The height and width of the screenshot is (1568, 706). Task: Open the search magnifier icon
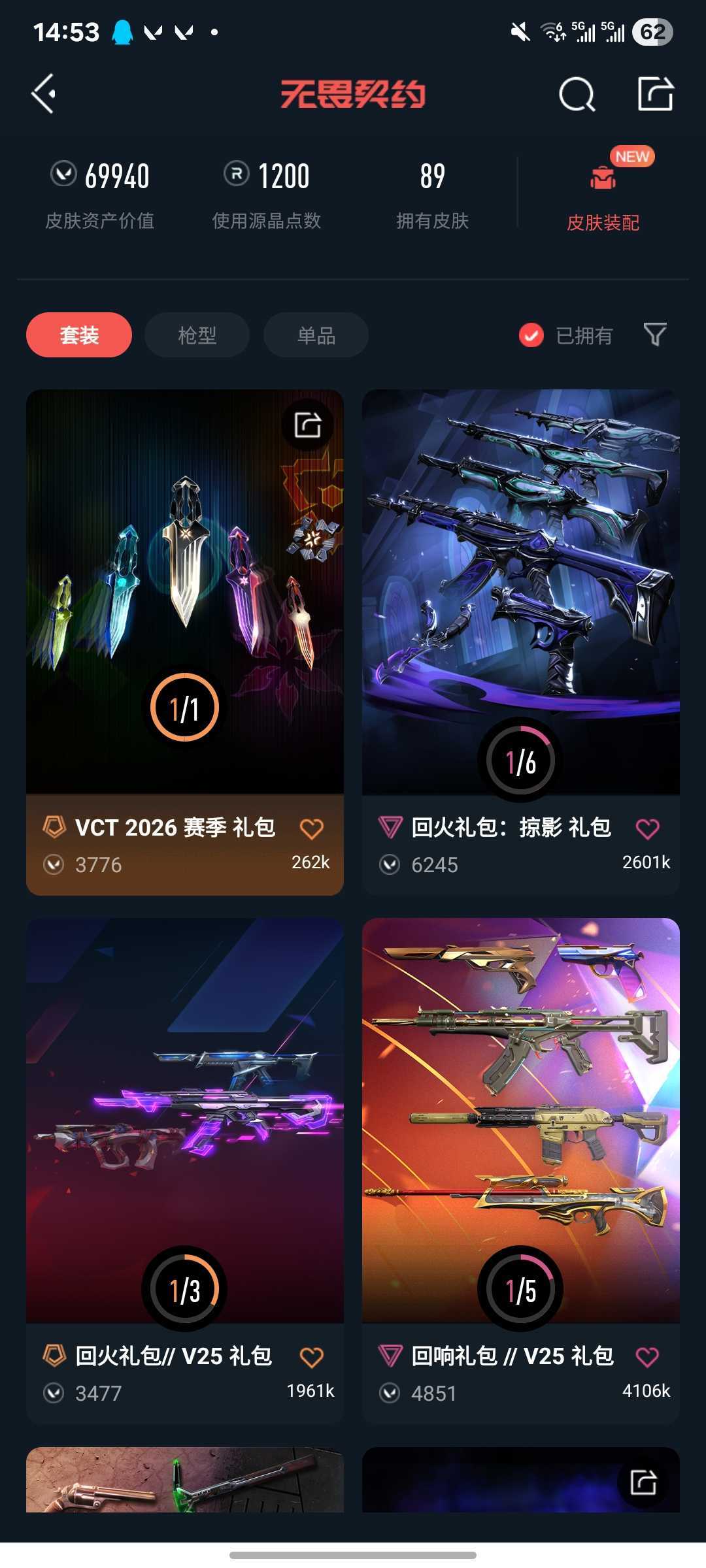(x=577, y=95)
